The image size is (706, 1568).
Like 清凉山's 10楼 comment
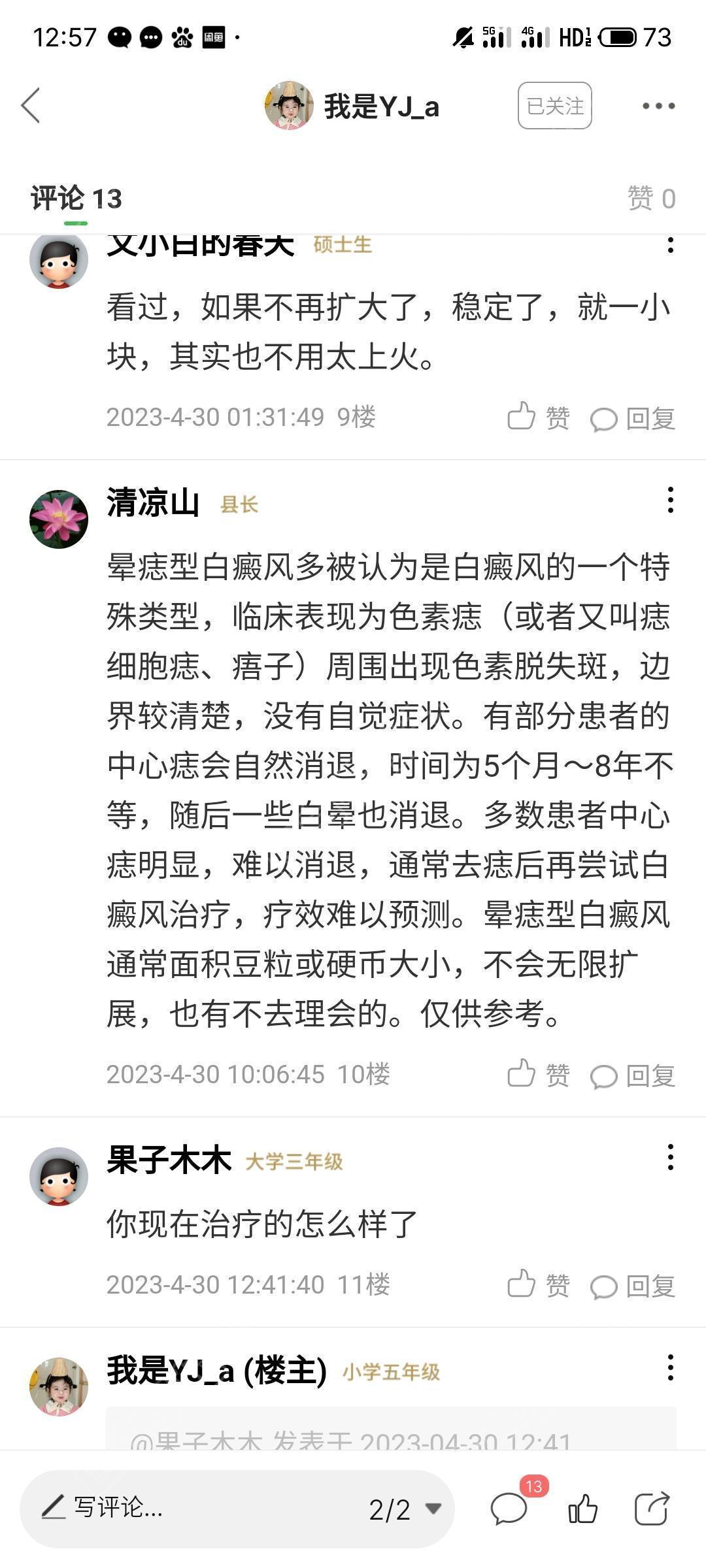pyautogui.click(x=538, y=1074)
